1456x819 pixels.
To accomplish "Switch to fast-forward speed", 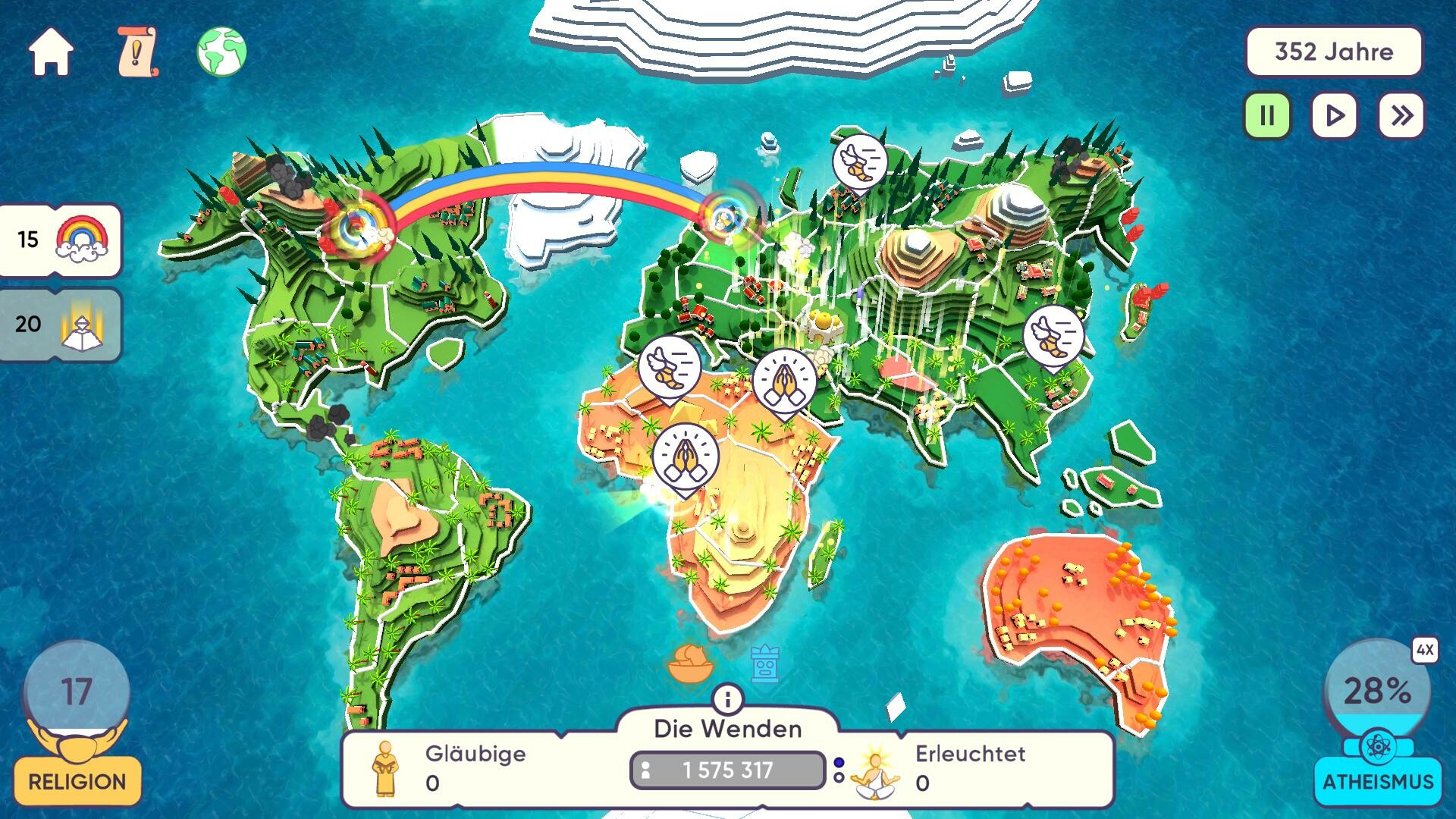I will click(1401, 116).
